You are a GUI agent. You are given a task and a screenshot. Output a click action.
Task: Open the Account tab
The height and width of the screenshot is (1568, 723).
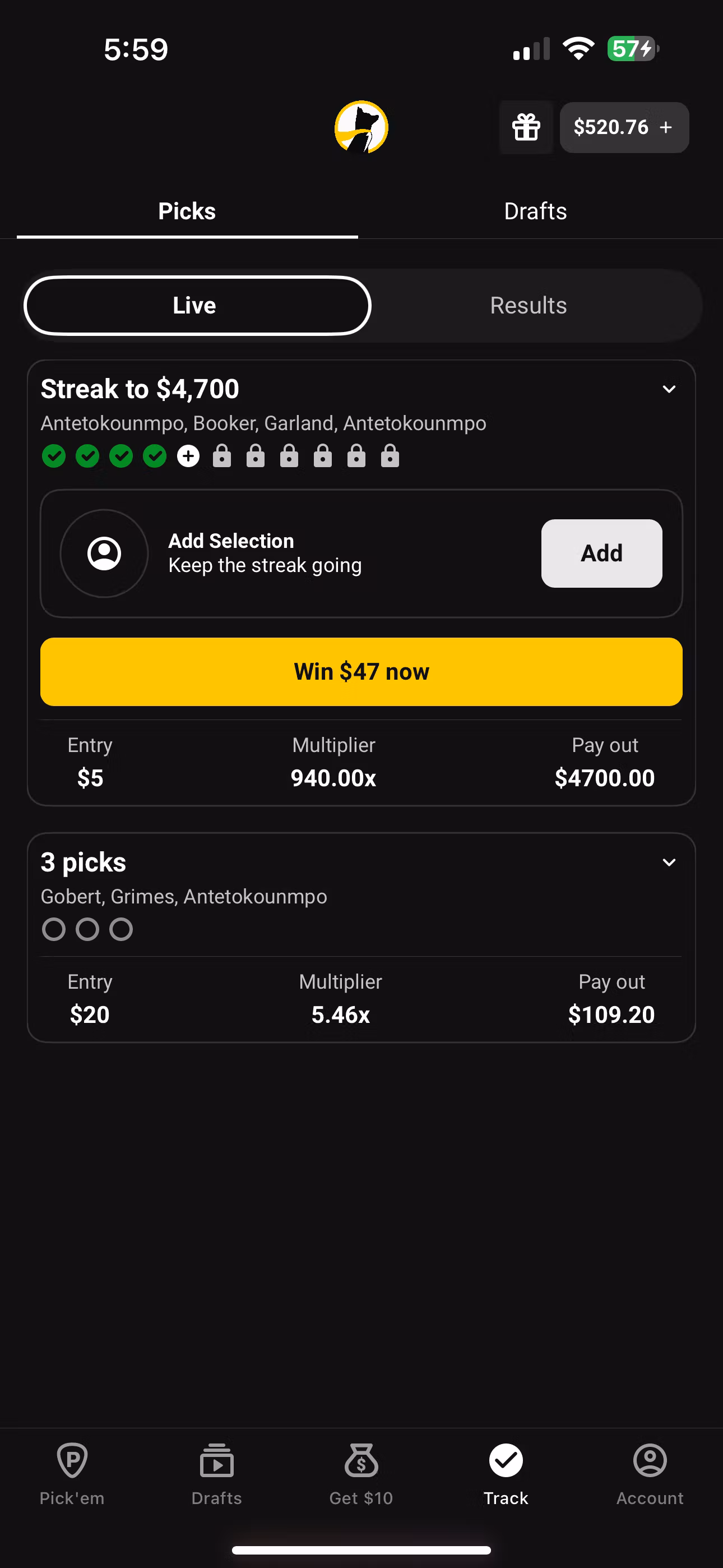(650, 1473)
